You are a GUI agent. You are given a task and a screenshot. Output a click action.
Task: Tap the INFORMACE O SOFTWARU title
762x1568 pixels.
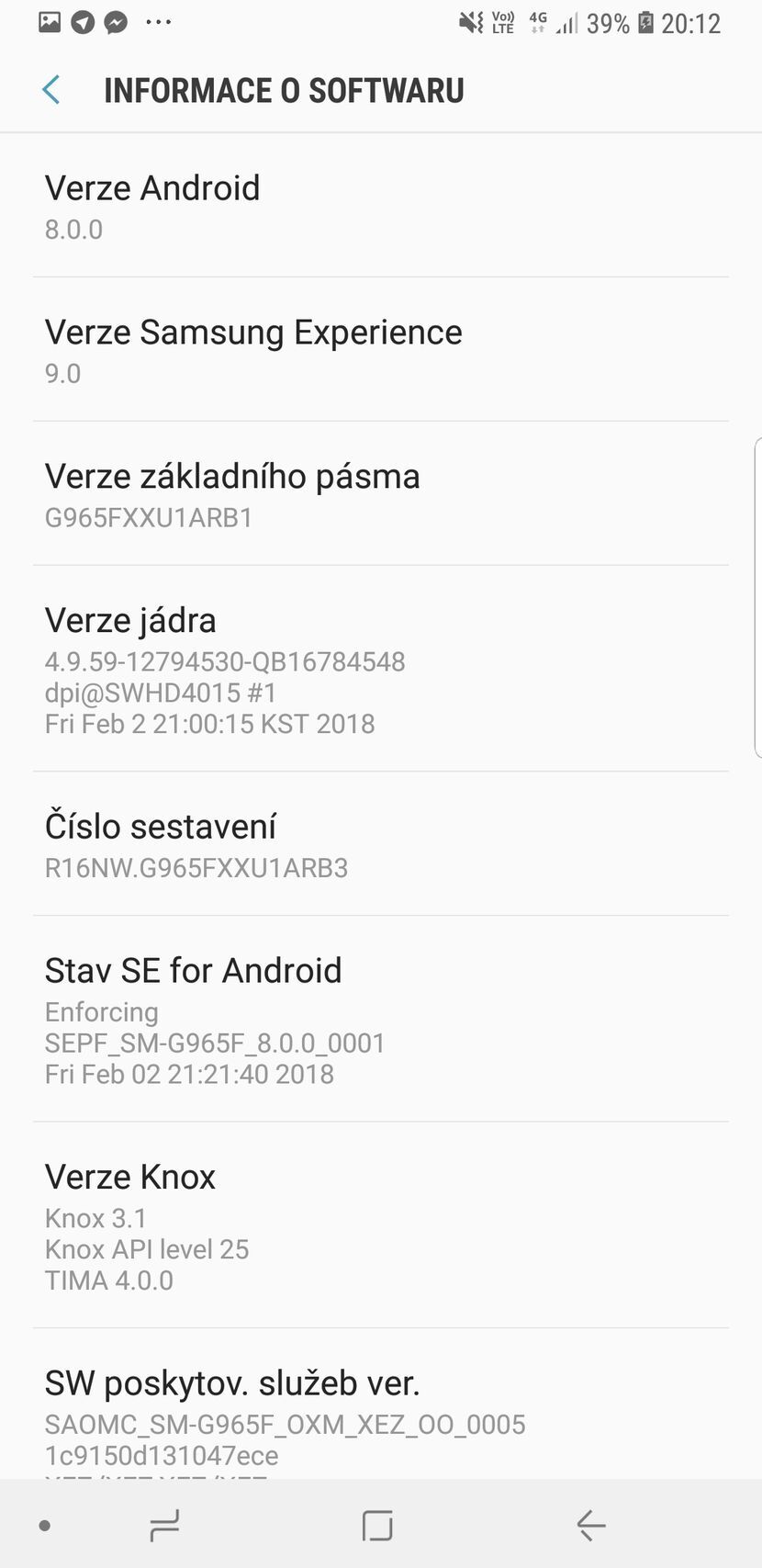285,90
